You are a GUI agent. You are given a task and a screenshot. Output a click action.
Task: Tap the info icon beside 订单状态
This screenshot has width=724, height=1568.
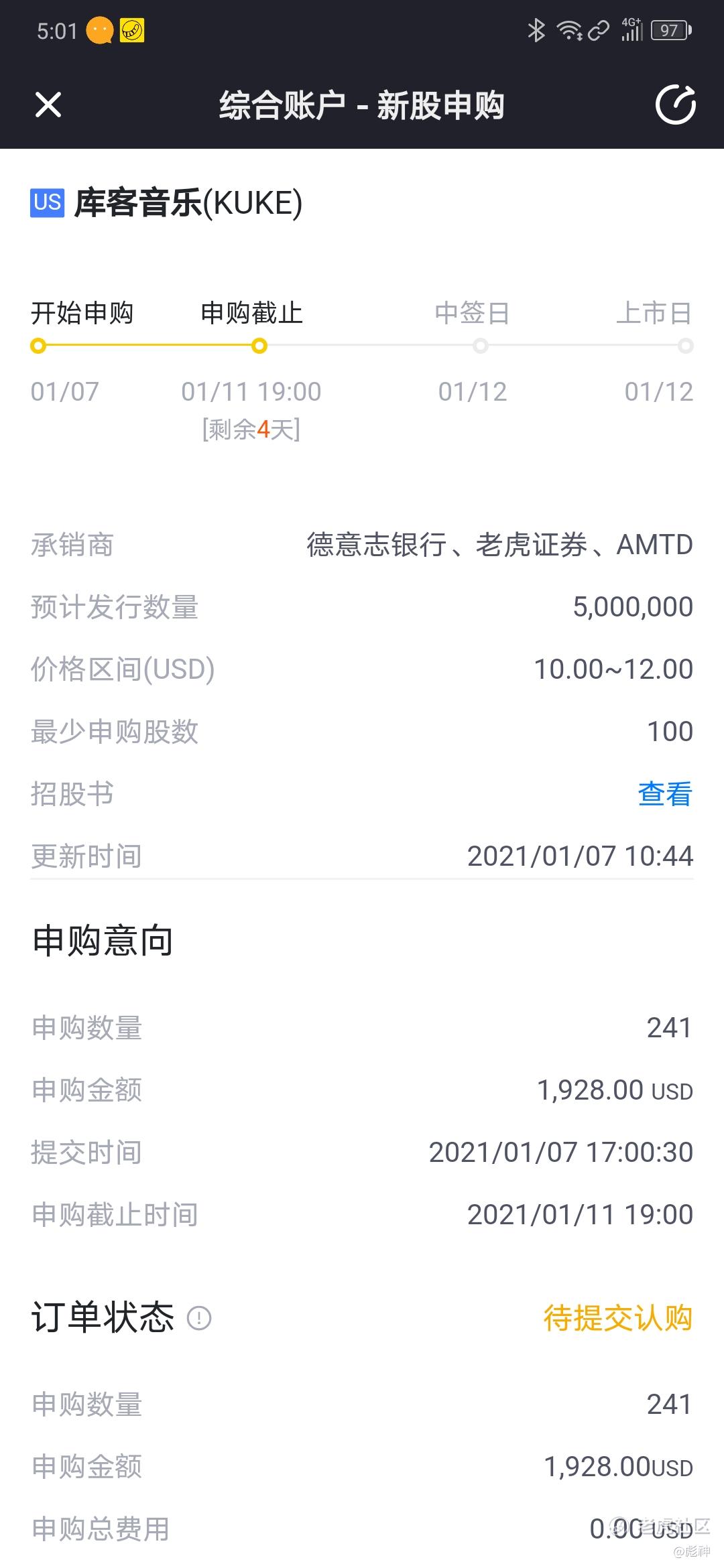199,1318
